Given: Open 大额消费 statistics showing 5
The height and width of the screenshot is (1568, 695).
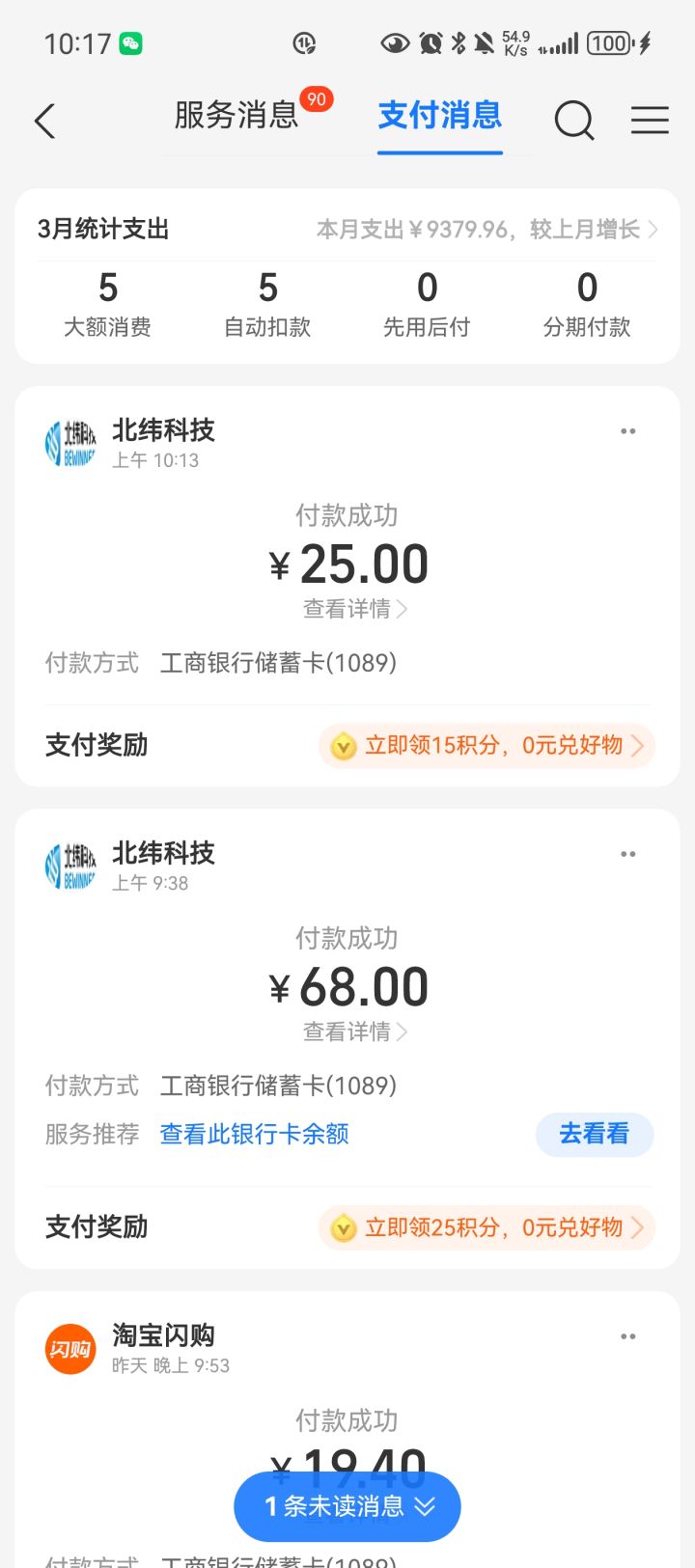Looking at the screenshot, I should click(107, 301).
